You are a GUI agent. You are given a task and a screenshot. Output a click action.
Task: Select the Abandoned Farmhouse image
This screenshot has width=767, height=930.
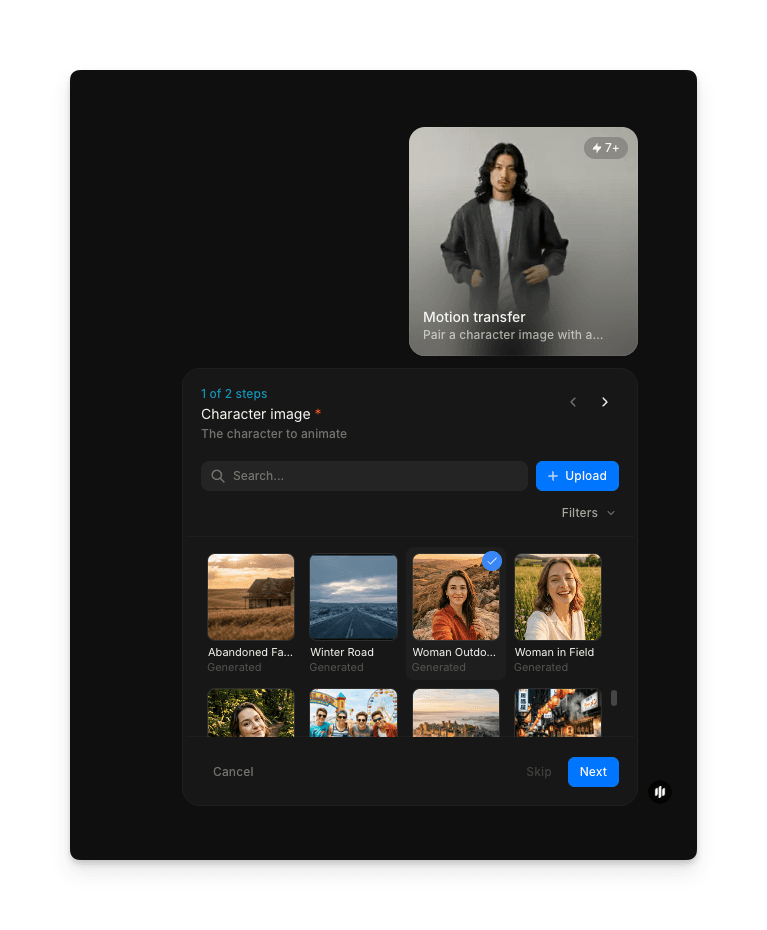pyautogui.click(x=251, y=597)
